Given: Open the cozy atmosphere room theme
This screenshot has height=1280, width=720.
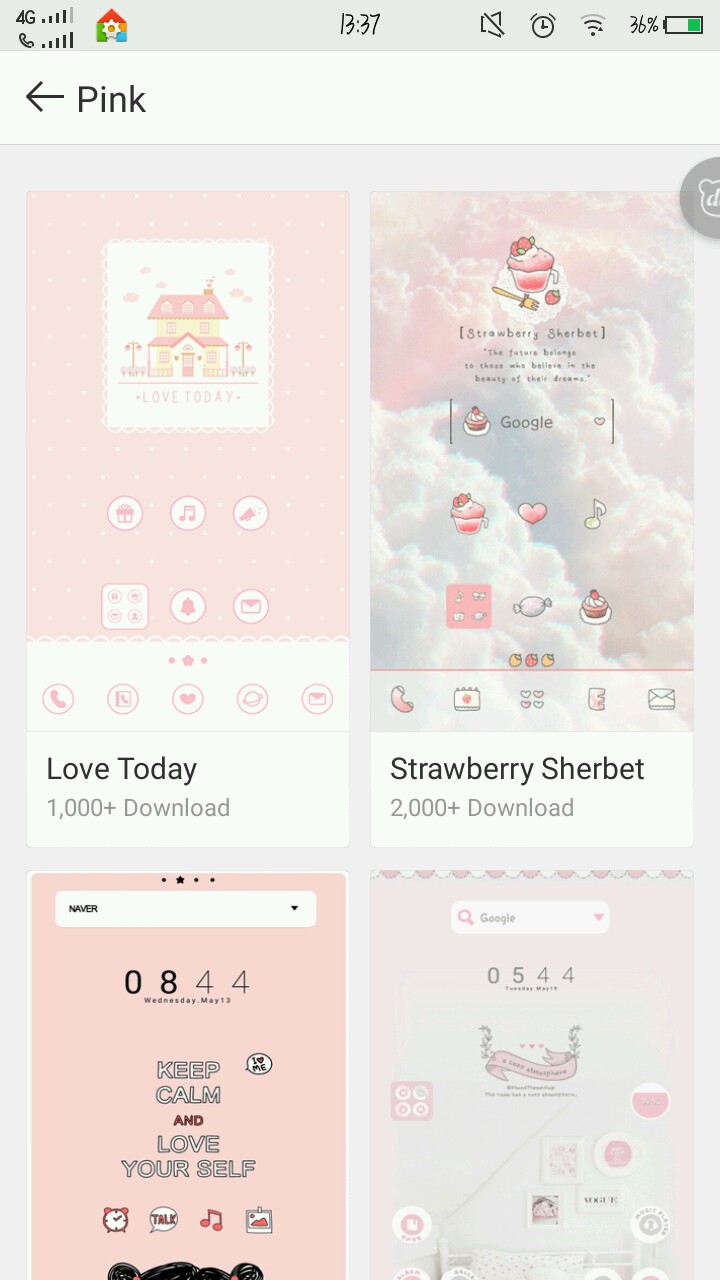Looking at the screenshot, I should [x=532, y=1075].
